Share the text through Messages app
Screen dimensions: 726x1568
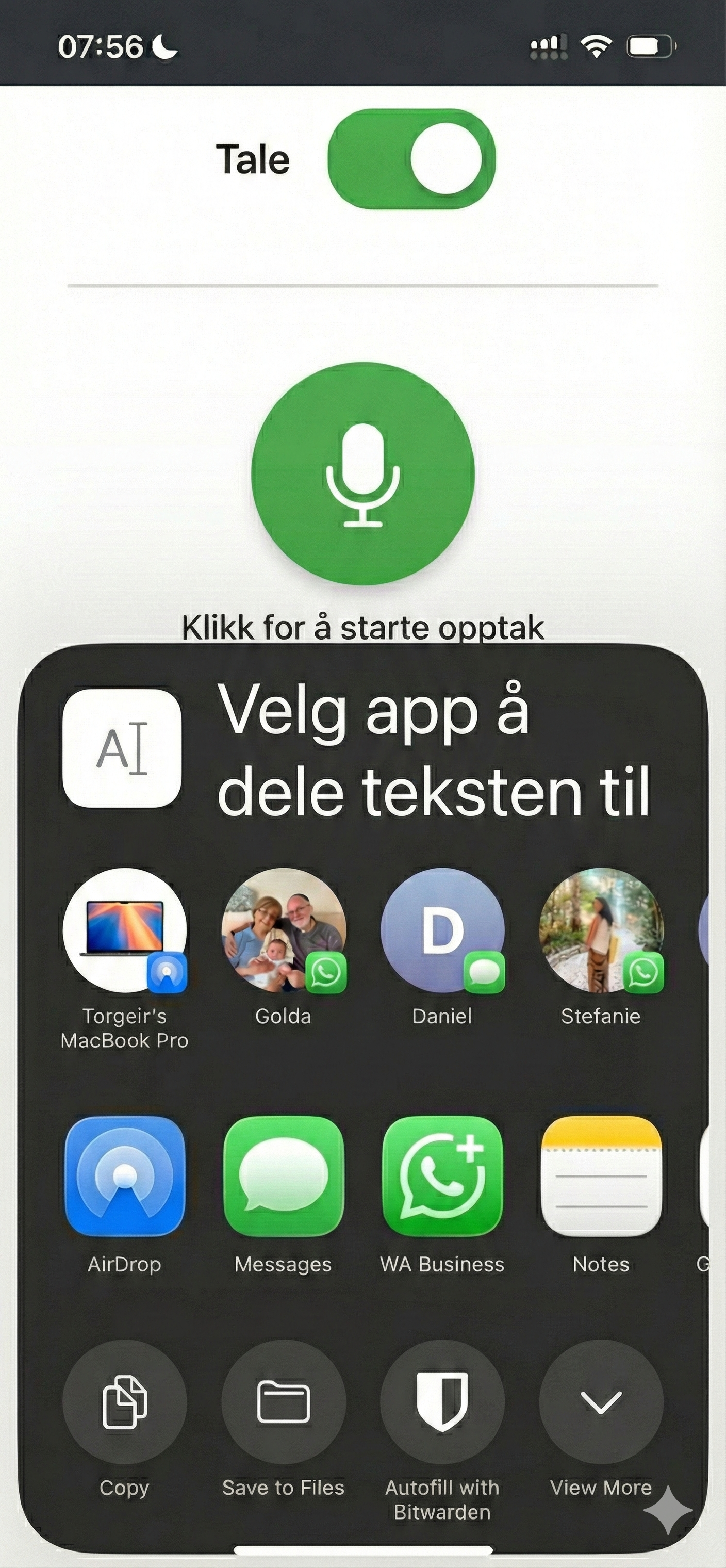[x=284, y=1176]
